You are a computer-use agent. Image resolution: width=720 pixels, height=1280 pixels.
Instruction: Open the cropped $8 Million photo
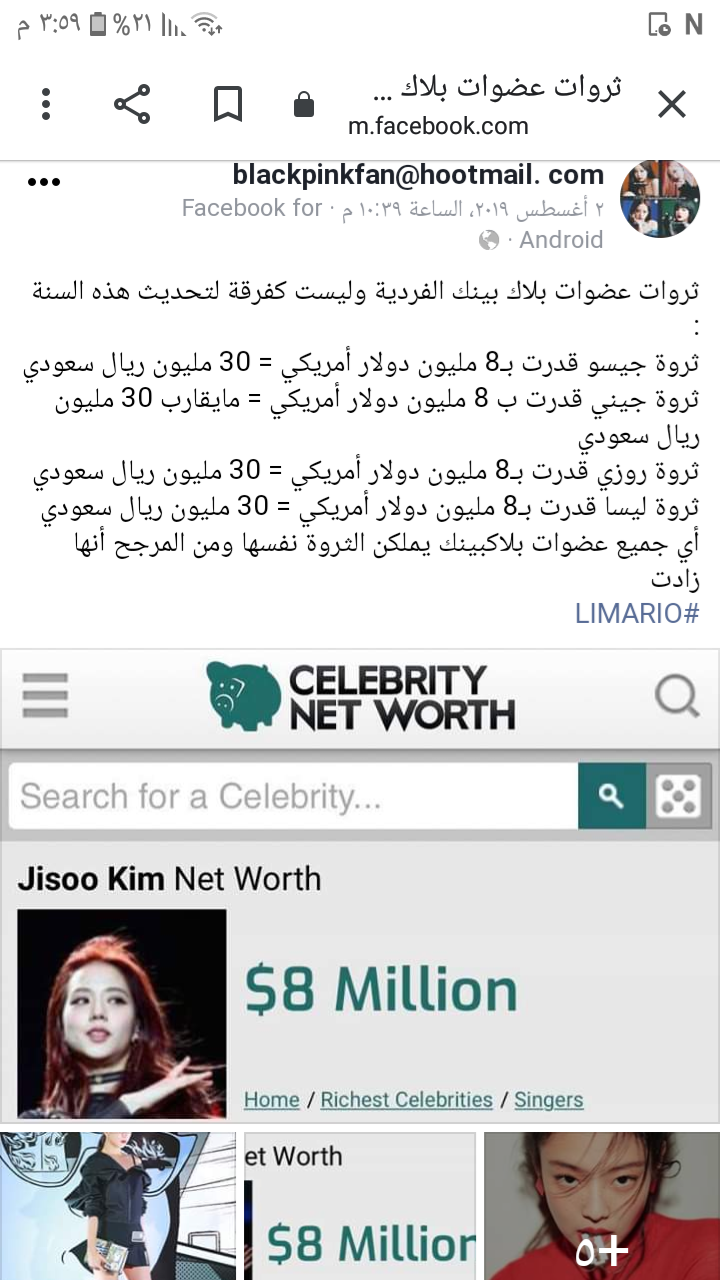(x=360, y=1206)
